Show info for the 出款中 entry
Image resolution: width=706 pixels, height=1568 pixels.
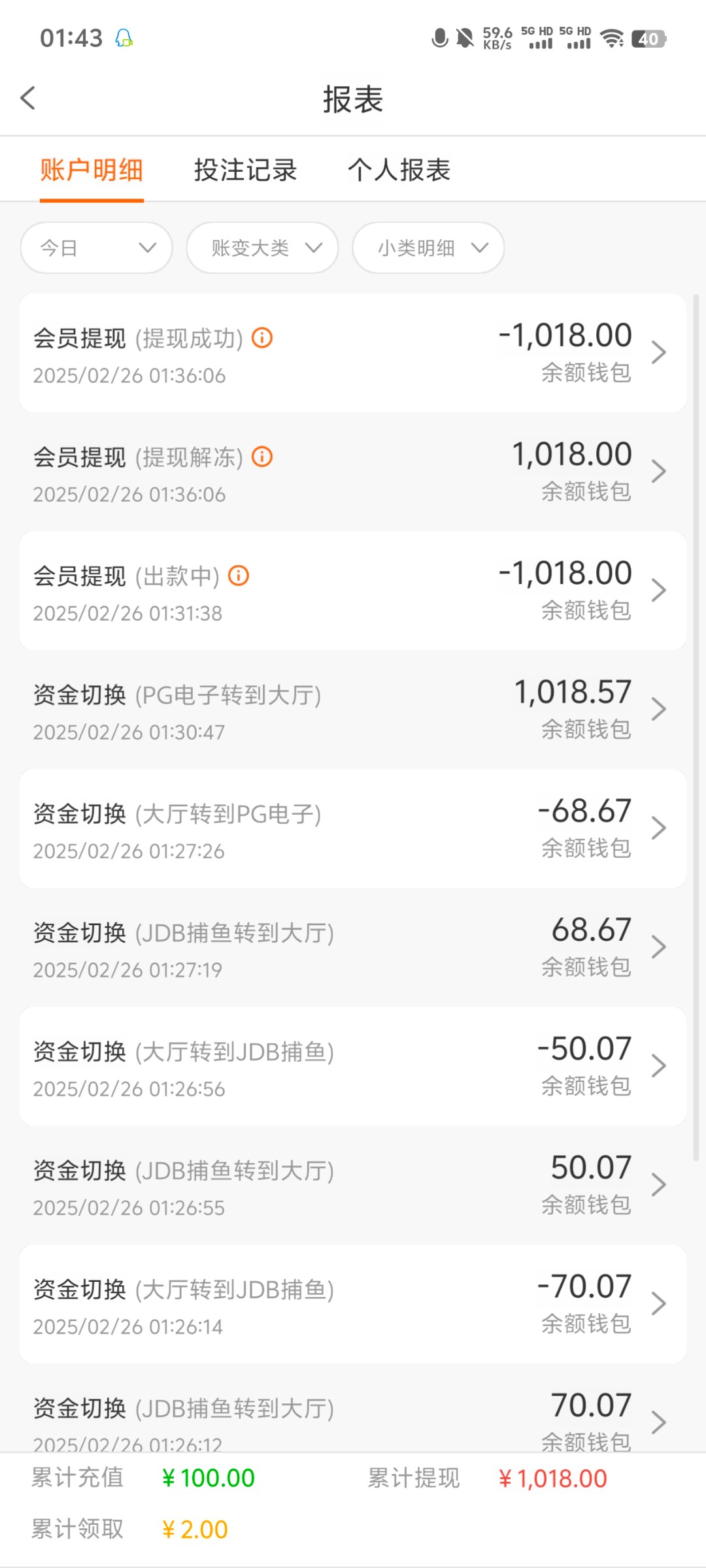point(239,576)
